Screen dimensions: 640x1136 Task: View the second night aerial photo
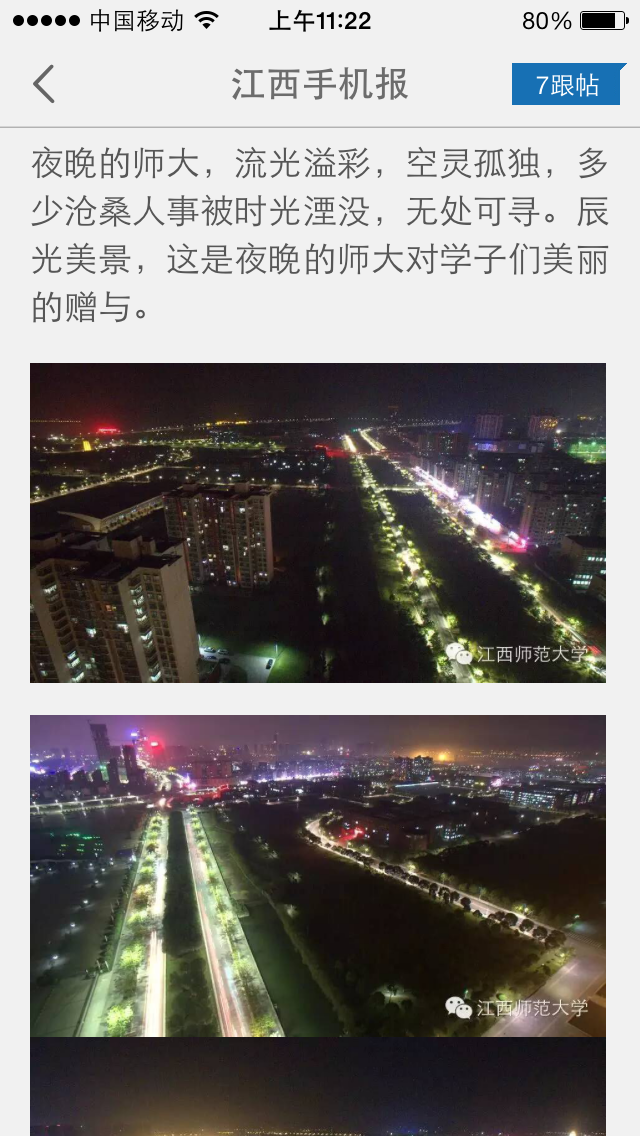pyautogui.click(x=318, y=875)
